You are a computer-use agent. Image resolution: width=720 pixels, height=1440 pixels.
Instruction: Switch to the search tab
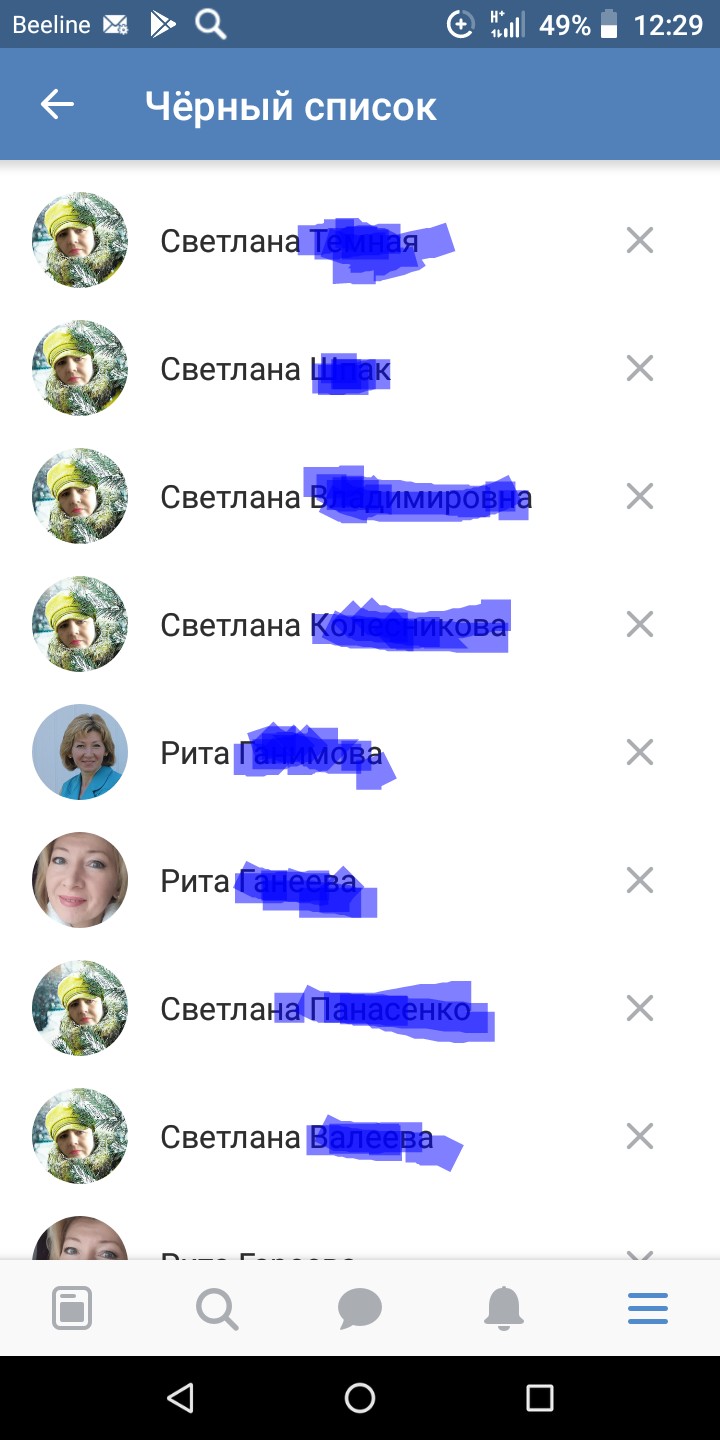point(216,1308)
